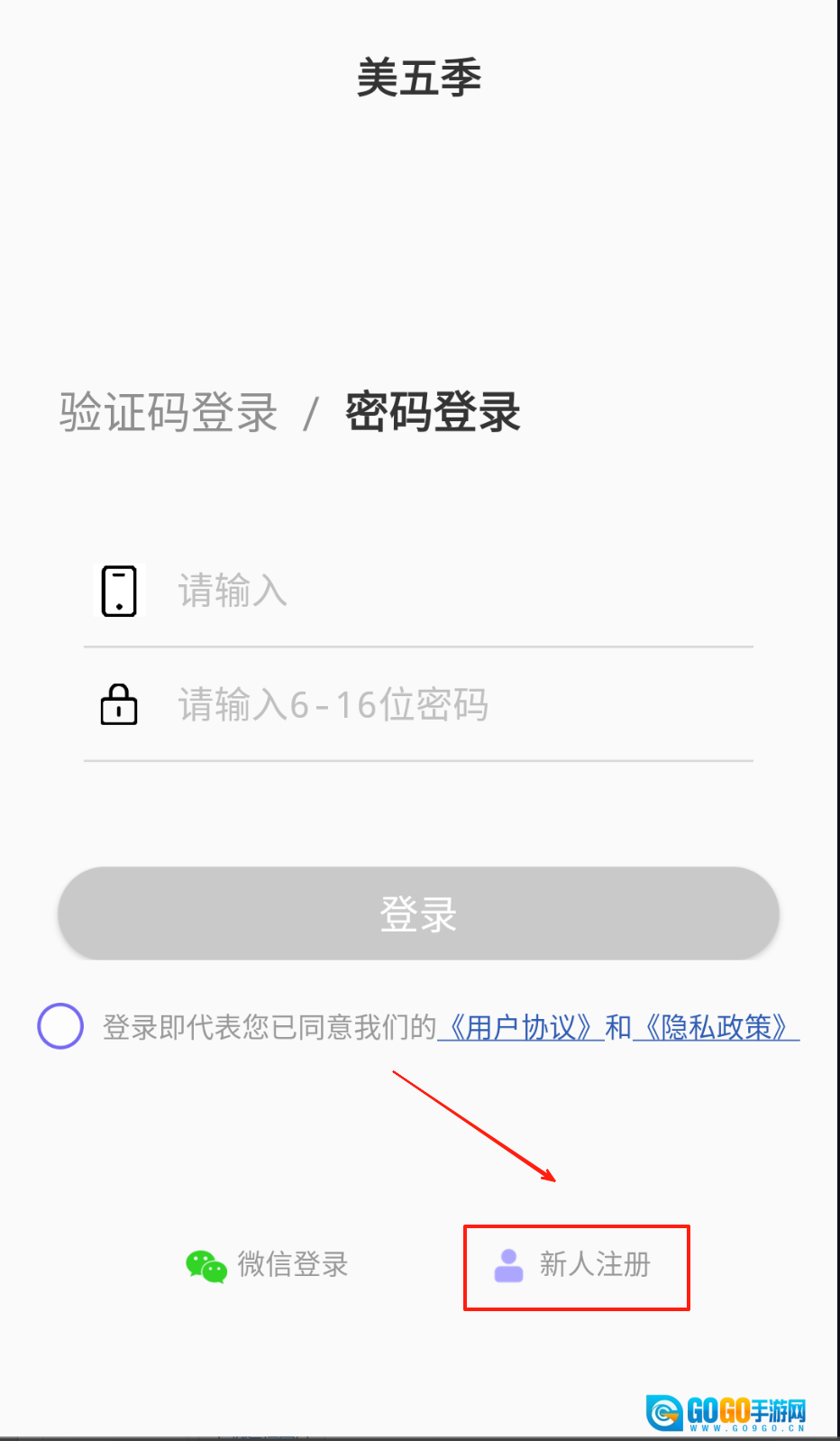The width and height of the screenshot is (840, 1441).
Task: Open the 《隐私政策》 link
Action: point(716,1027)
